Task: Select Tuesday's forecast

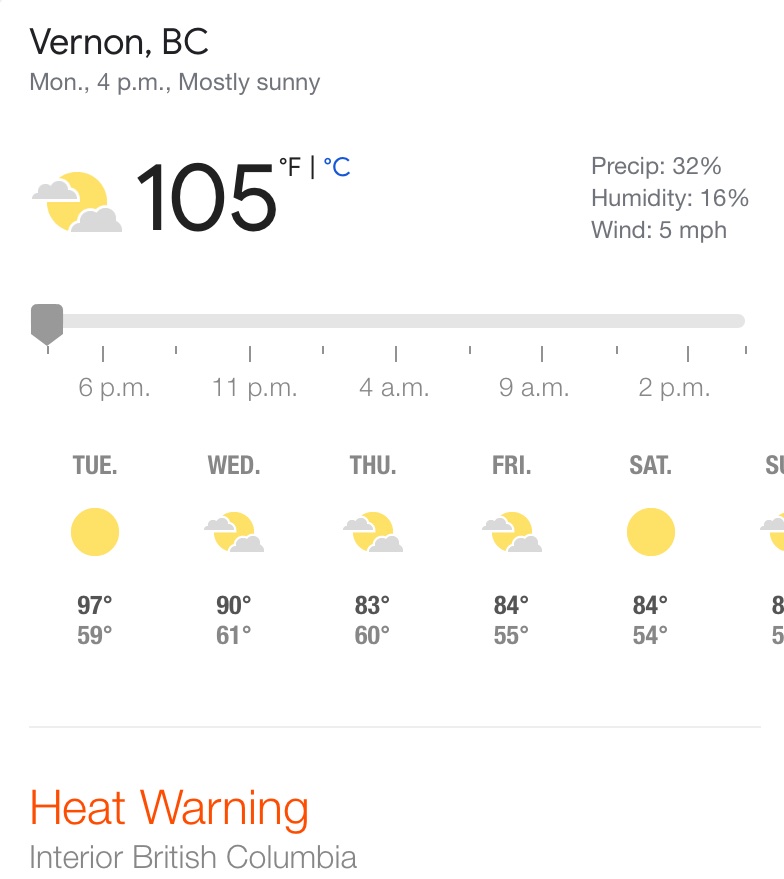Action: click(x=95, y=548)
